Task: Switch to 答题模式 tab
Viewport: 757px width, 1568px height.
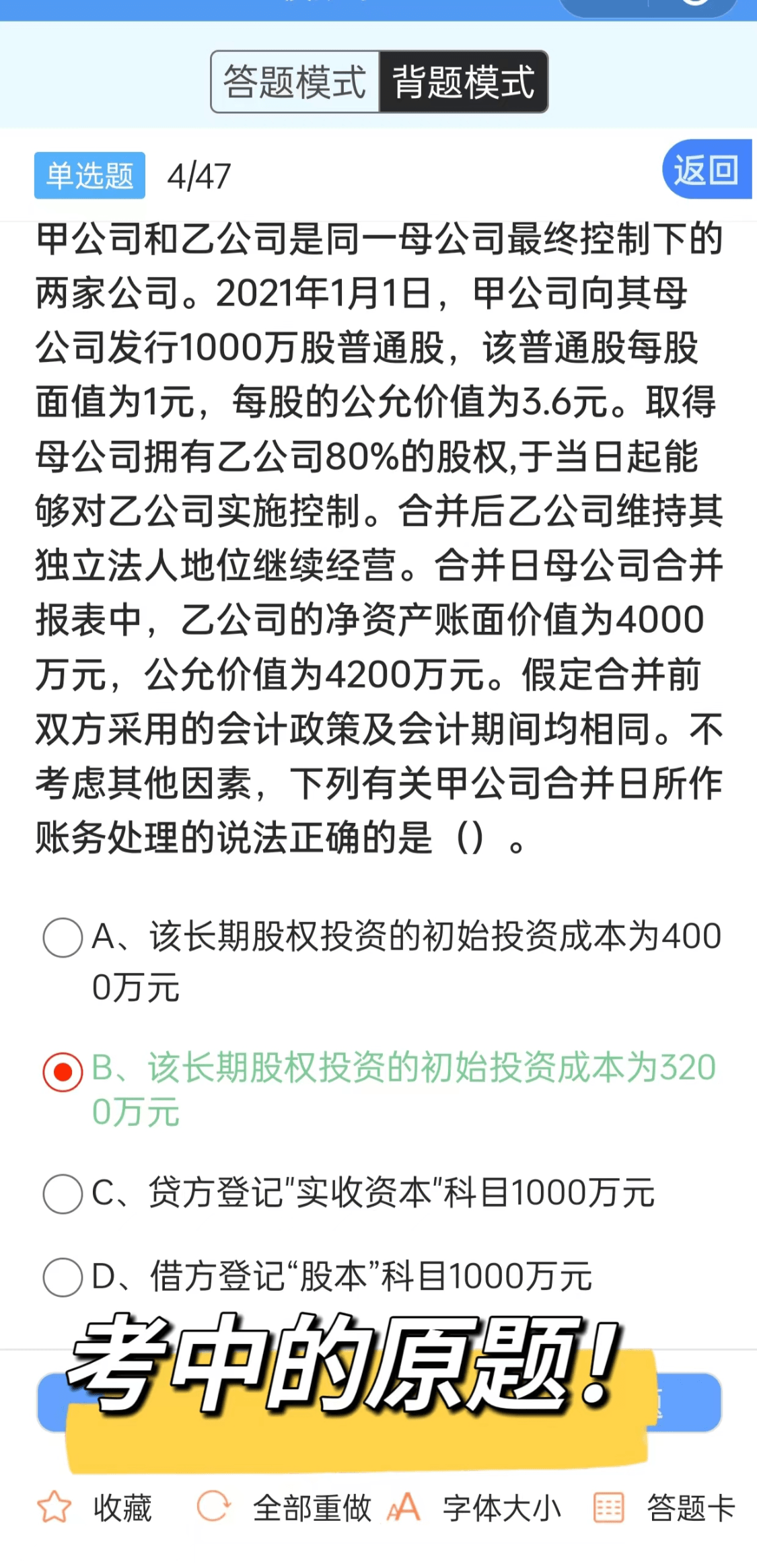Action: pyautogui.click(x=295, y=81)
